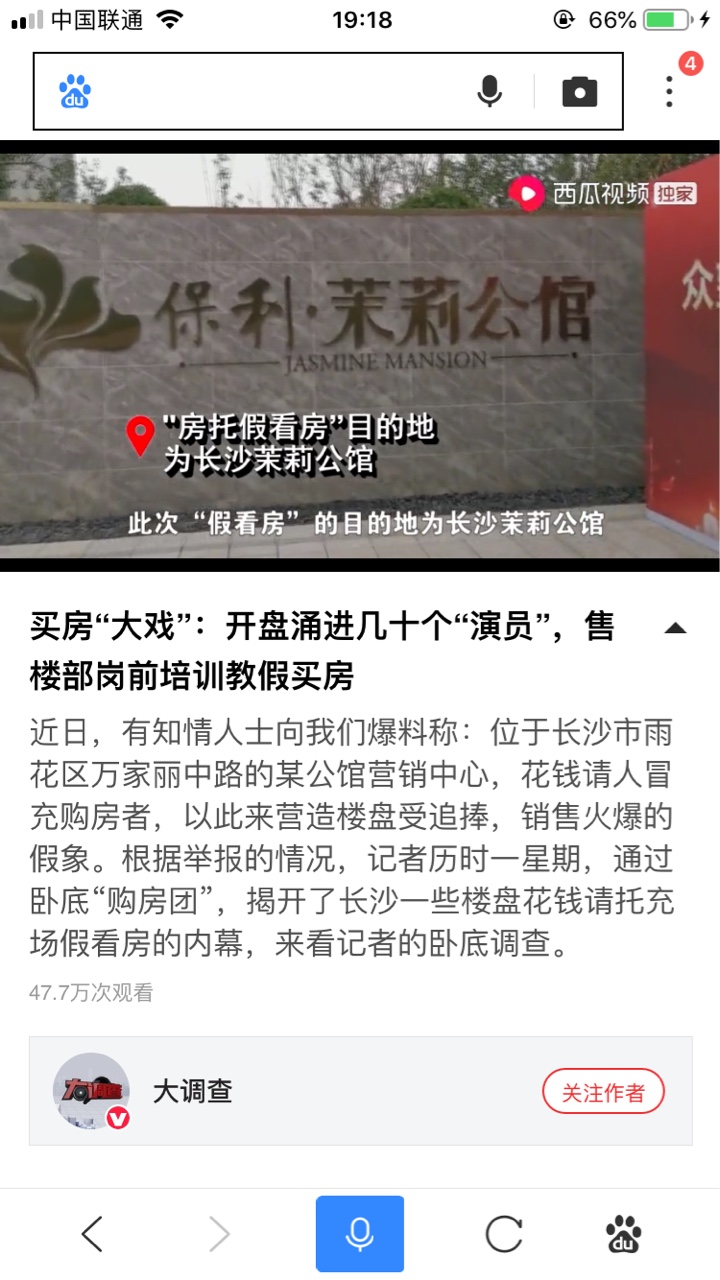Open camera image search
The width and height of the screenshot is (720, 1280).
pyautogui.click(x=579, y=92)
